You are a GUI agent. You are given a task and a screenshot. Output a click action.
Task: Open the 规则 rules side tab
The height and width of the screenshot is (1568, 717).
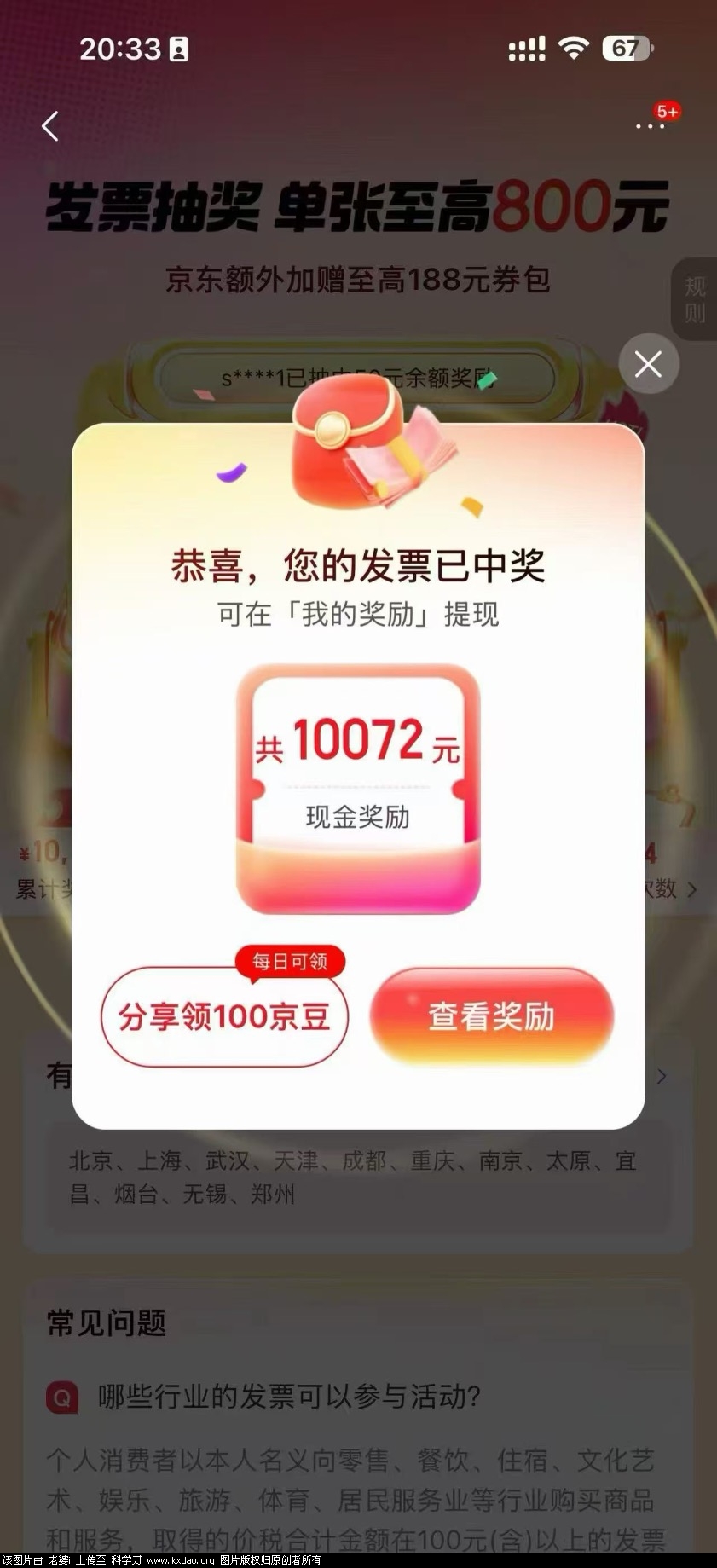(x=696, y=299)
